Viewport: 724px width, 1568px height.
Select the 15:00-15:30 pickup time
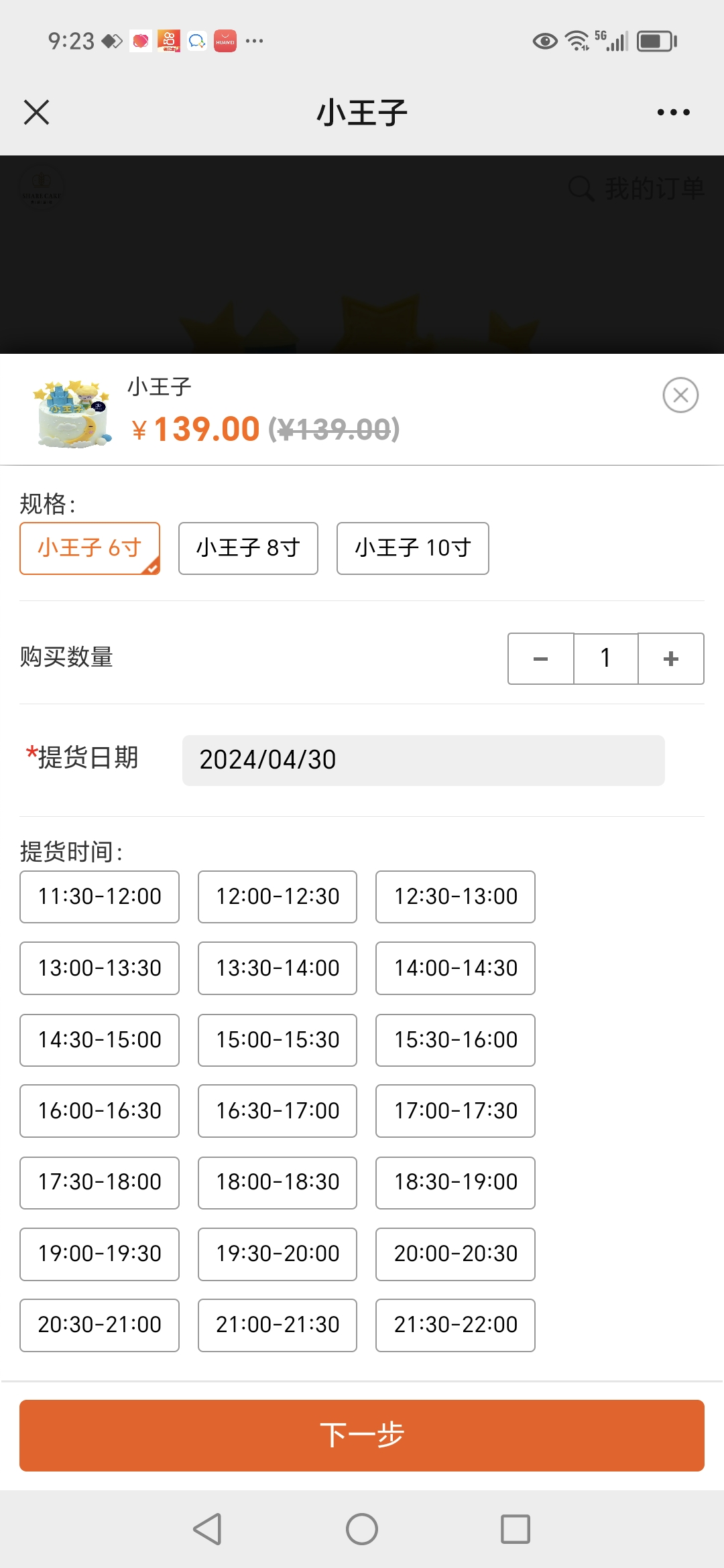click(x=278, y=1040)
